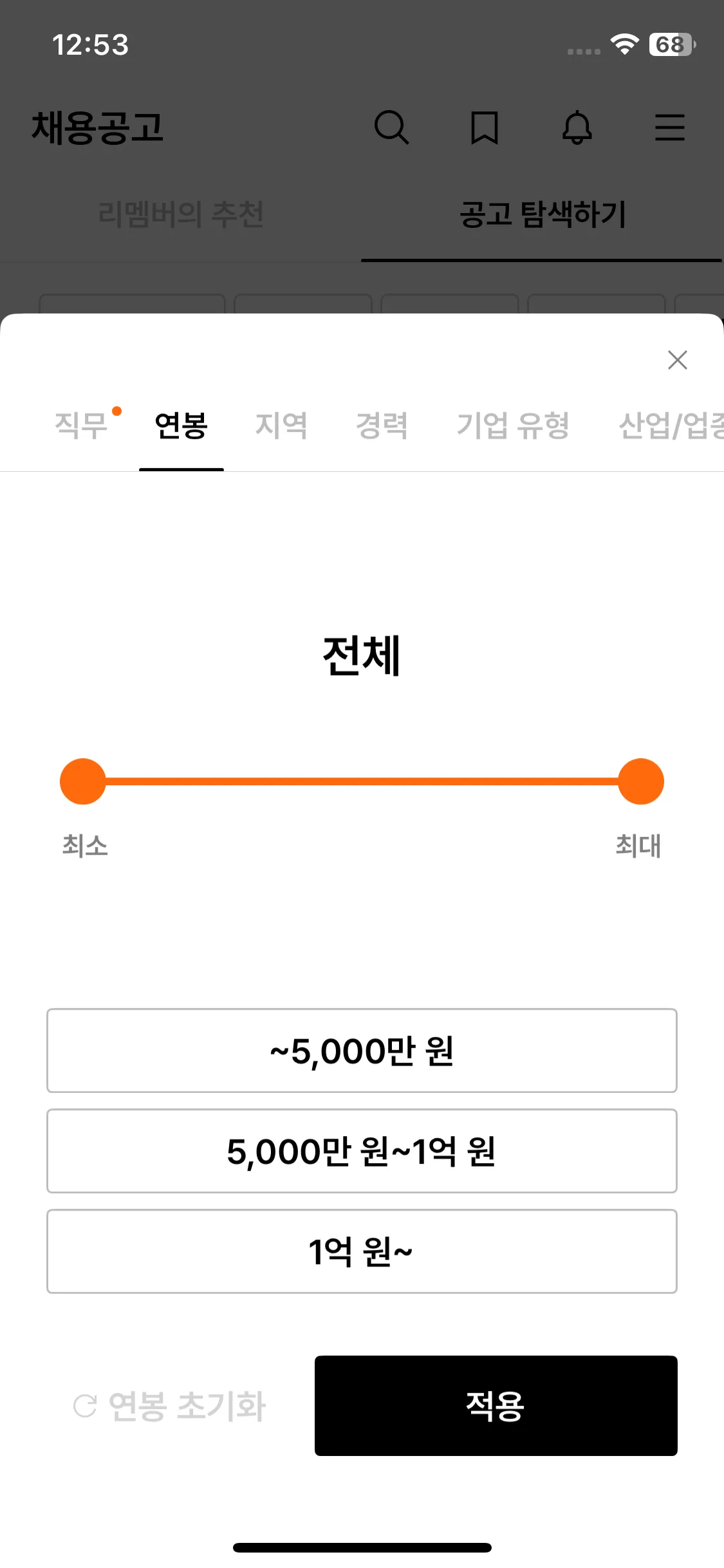Switch to the 직무 filter tab
The width and height of the screenshot is (724, 1568).
(81, 425)
